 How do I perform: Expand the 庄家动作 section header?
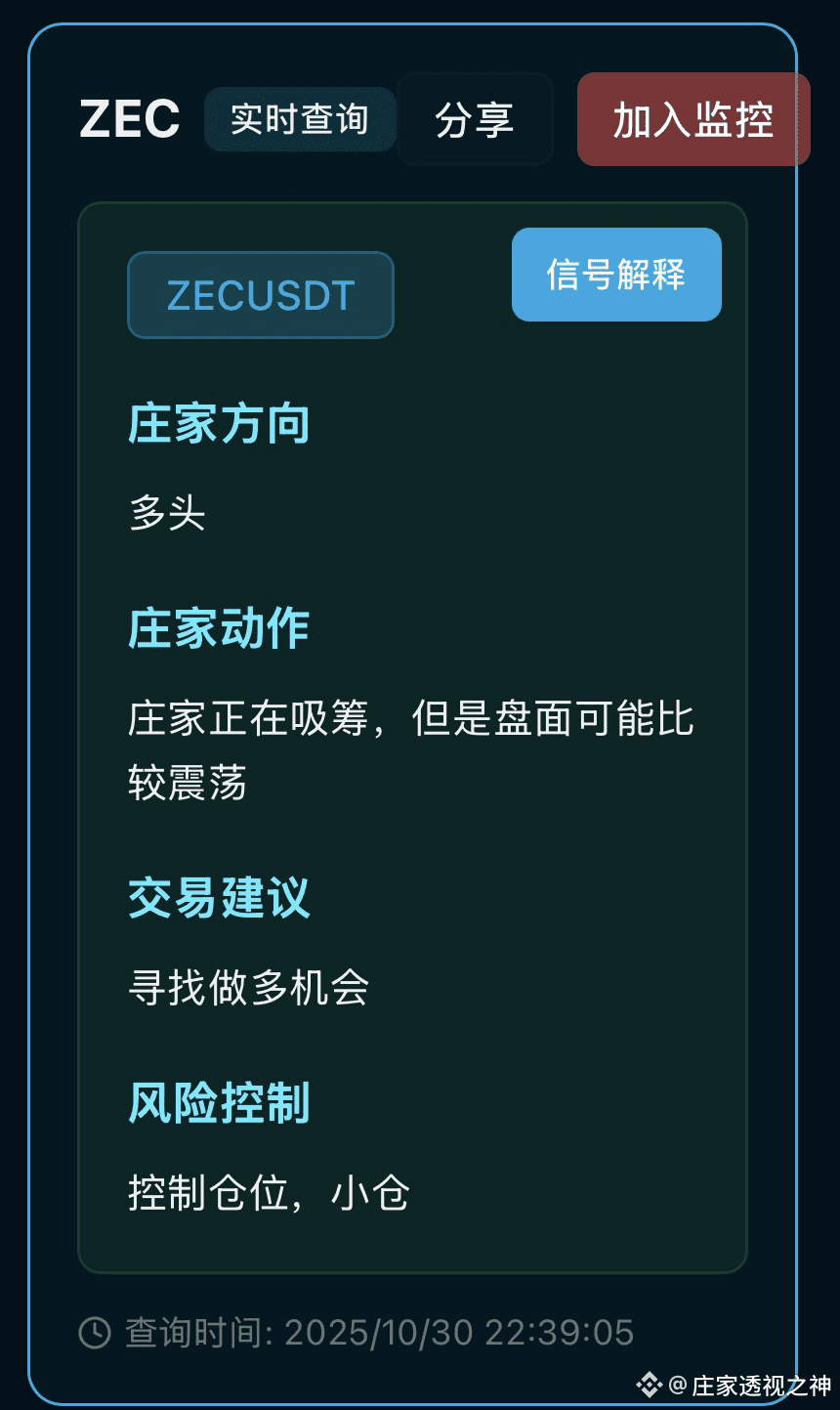217,630
